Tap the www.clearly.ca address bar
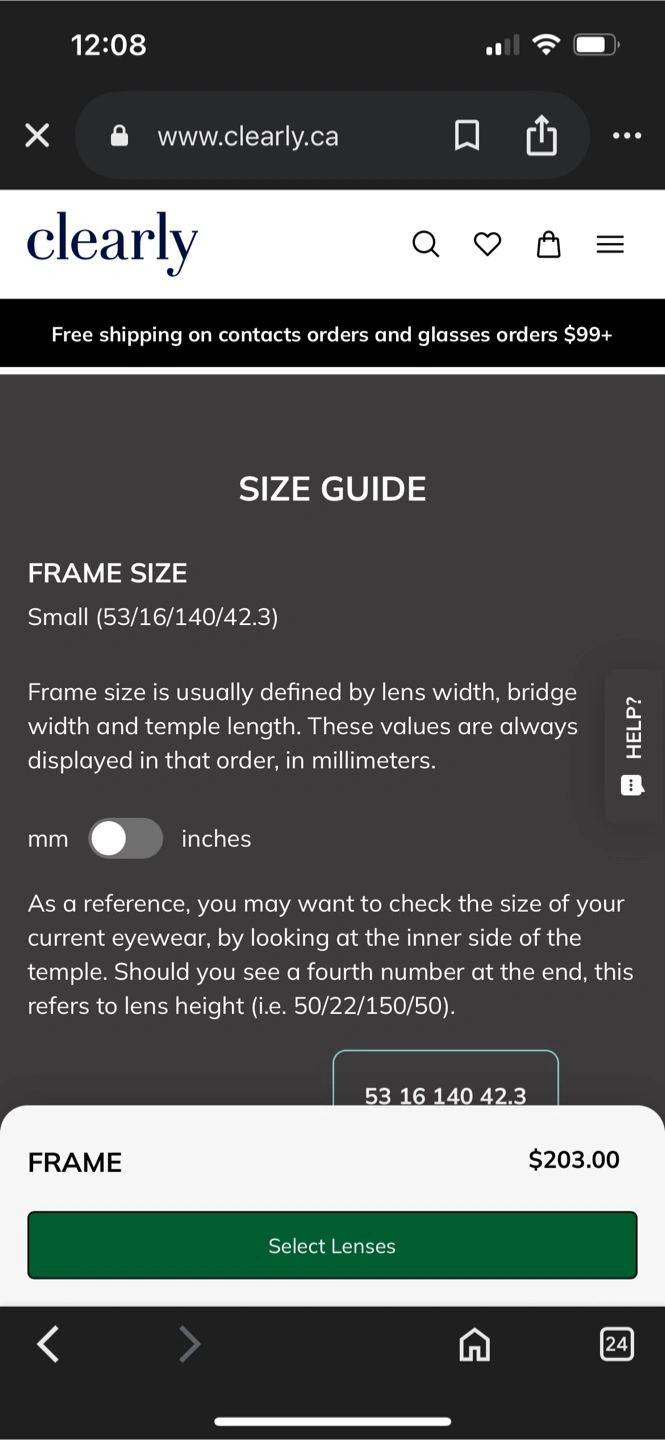Screen dimensions: 665x1440 click(248, 136)
